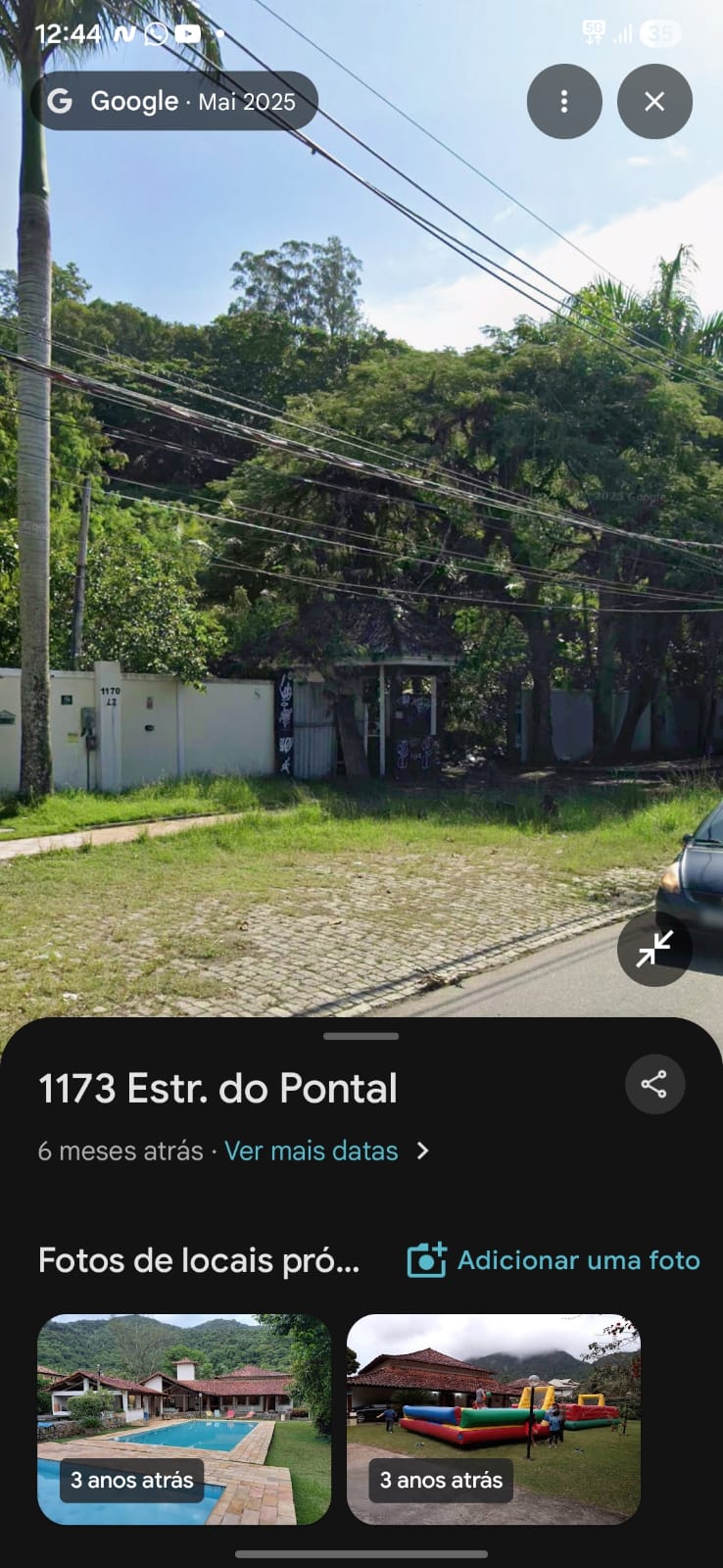Viewport: 723px width, 1568px height.
Task: Tap 'Adicionar uma foto' button
Action: [554, 1260]
